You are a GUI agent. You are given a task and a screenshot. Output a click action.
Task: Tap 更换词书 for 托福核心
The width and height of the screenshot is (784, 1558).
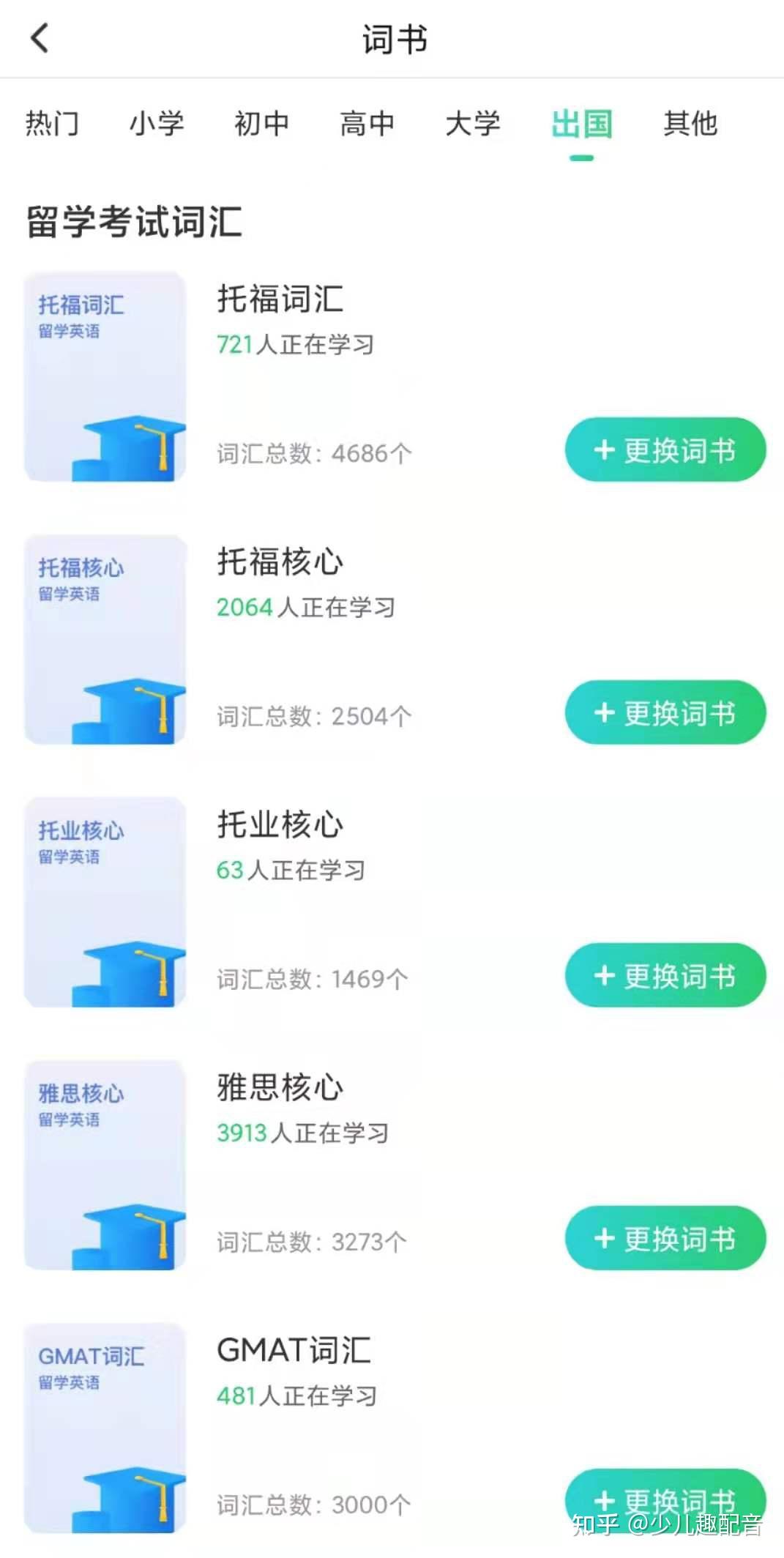665,712
